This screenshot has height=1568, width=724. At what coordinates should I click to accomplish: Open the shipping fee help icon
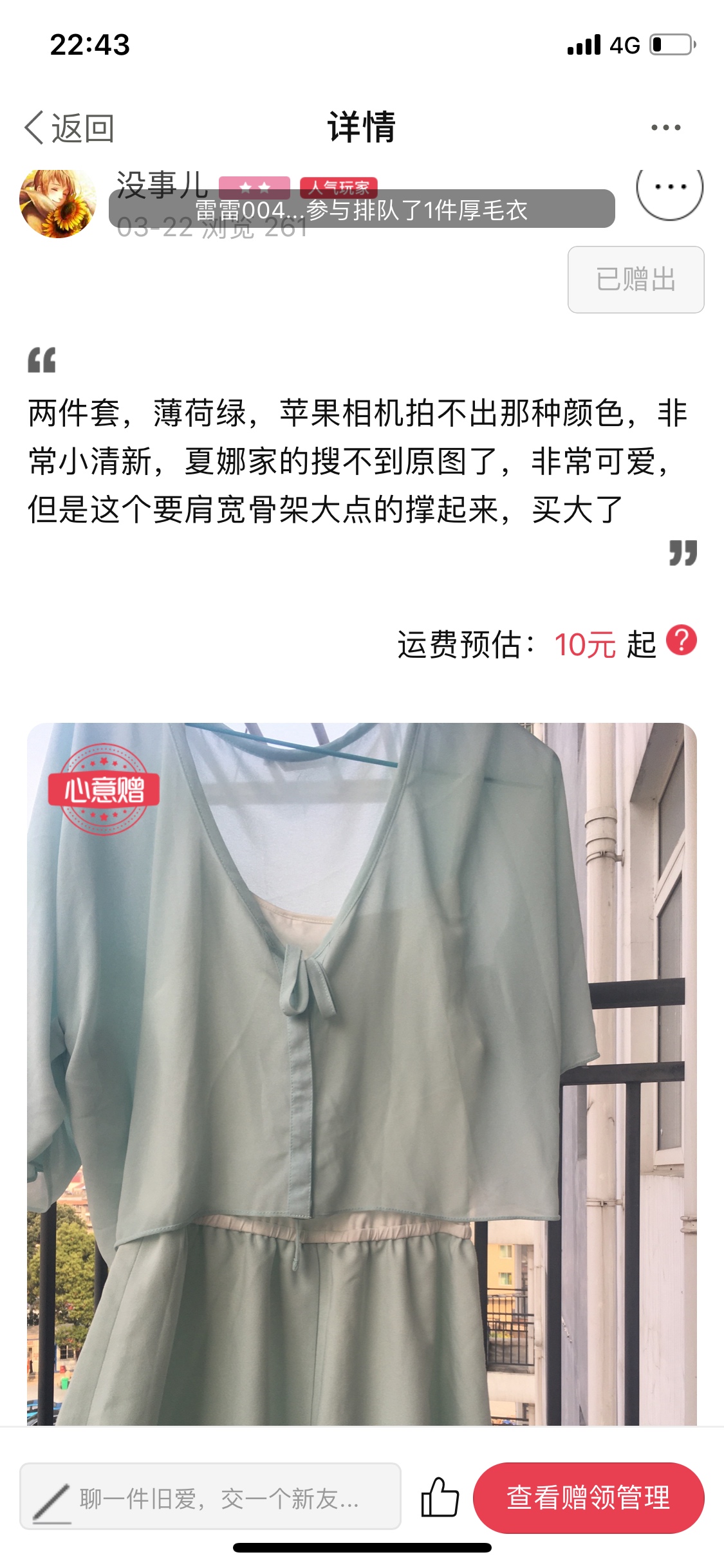coord(682,640)
